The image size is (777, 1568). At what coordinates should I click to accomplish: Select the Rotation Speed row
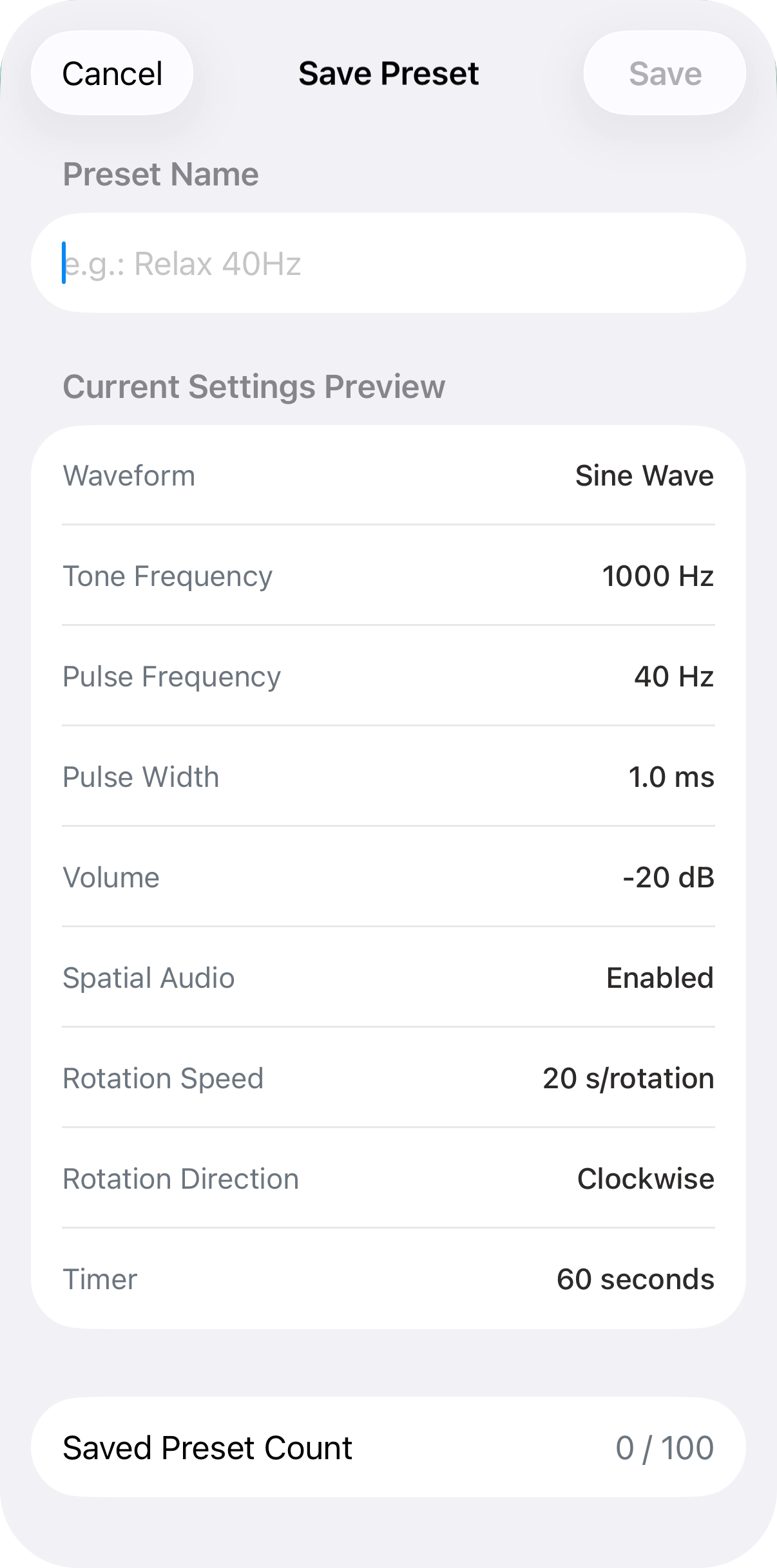point(388,1078)
